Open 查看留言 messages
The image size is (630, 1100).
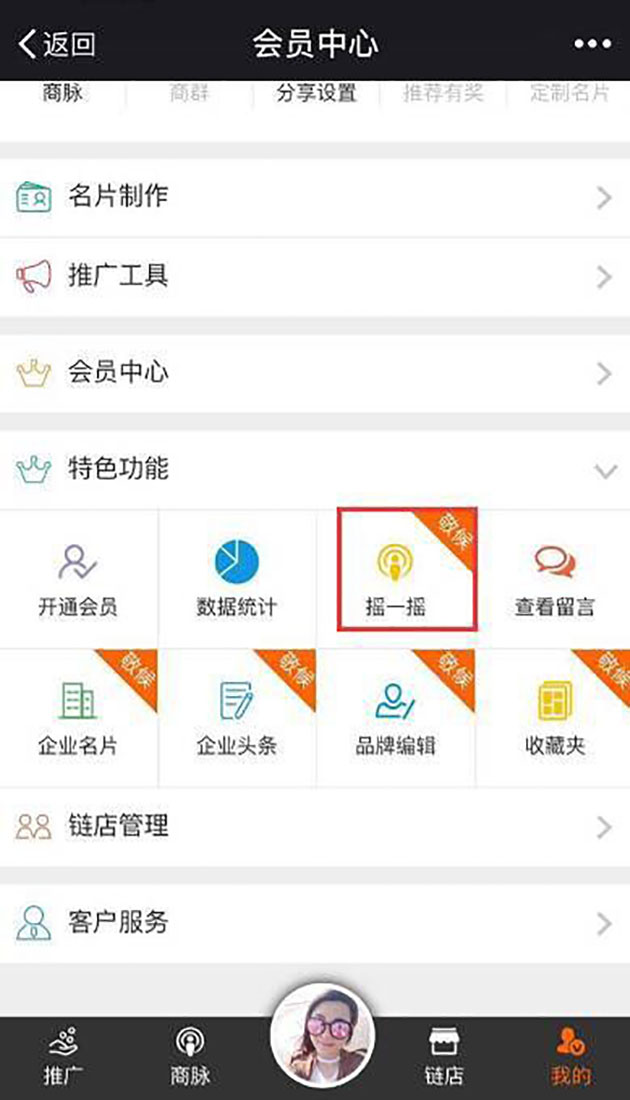554,578
